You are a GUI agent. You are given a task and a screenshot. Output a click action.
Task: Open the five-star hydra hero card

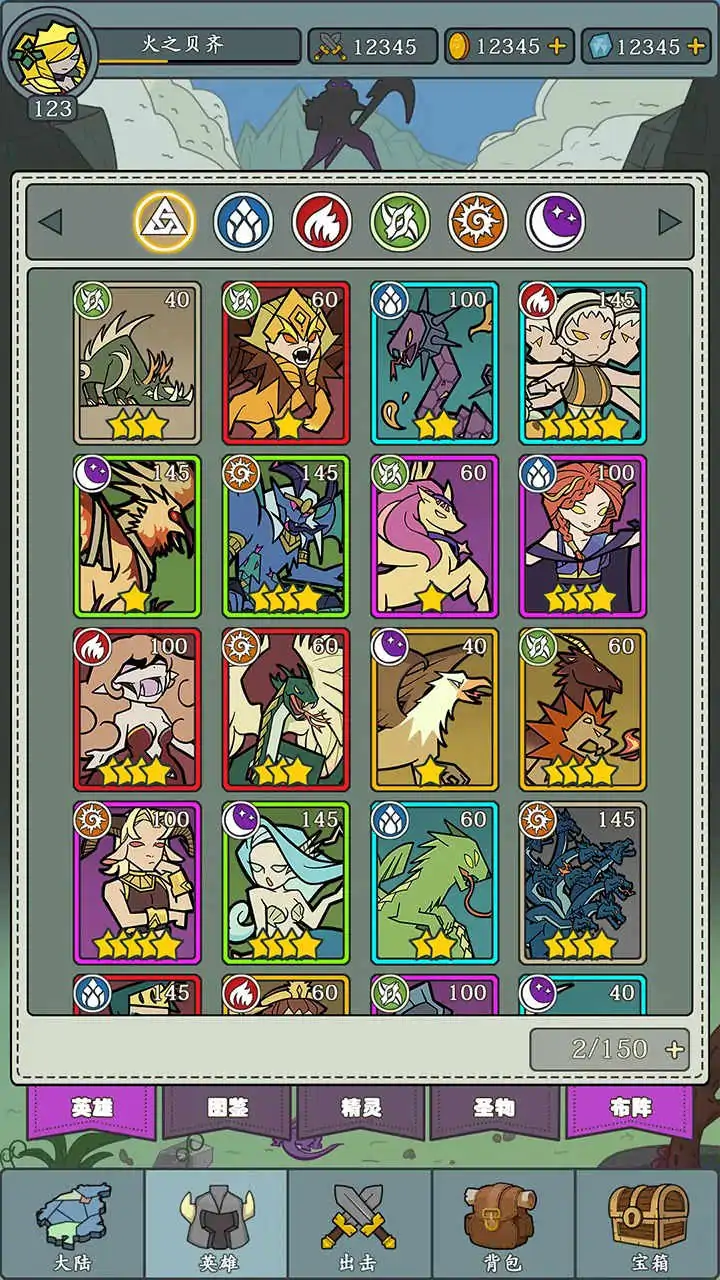click(583, 882)
